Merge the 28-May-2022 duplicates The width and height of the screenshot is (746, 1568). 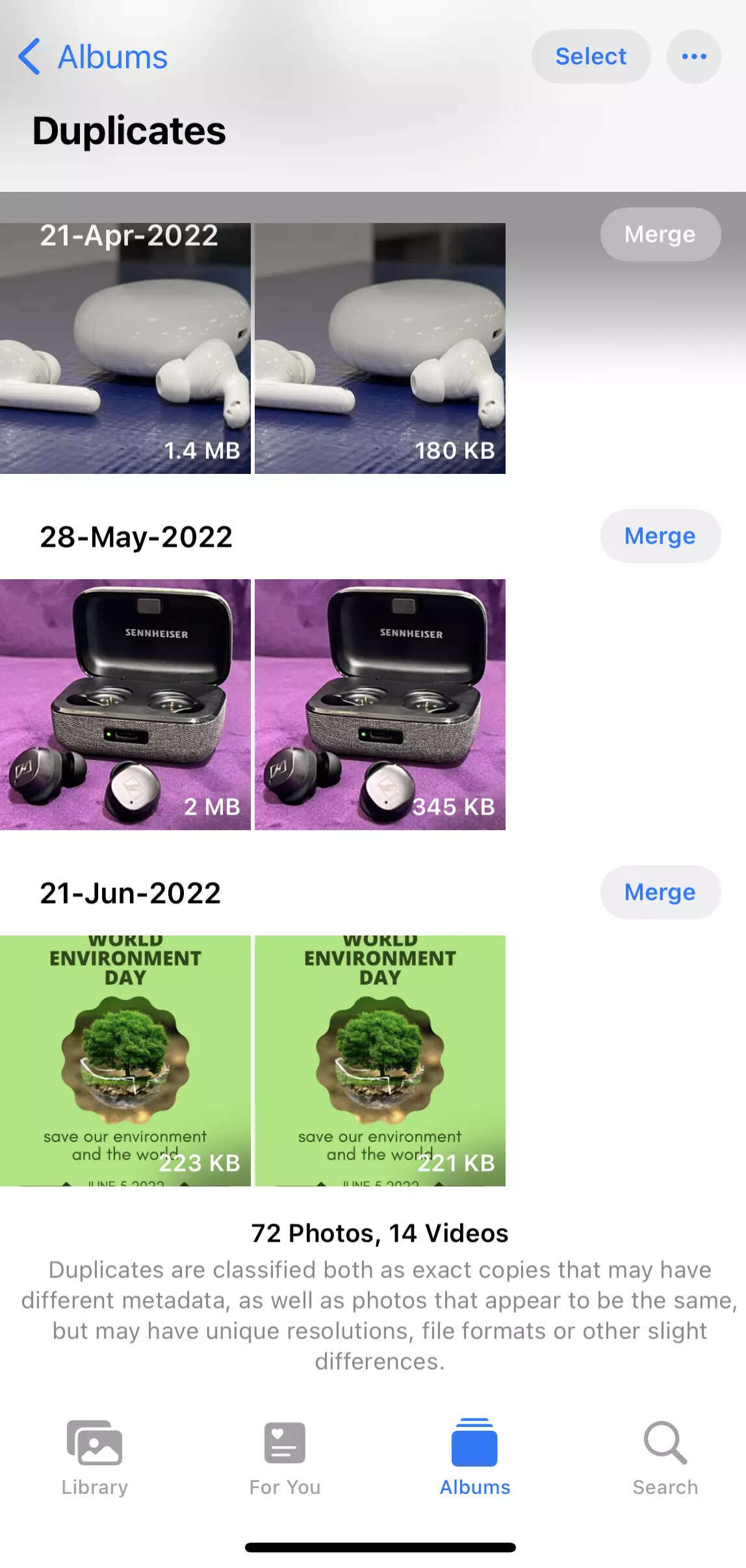pos(660,536)
